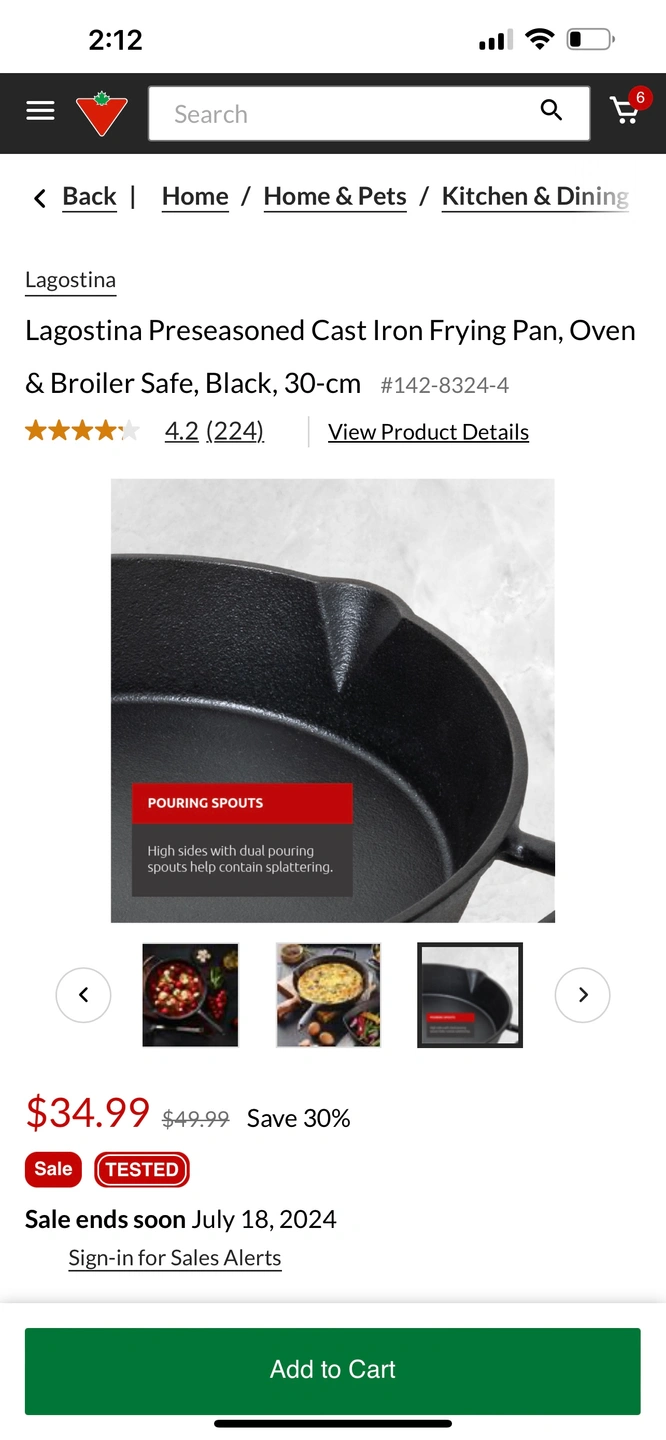Open the shopping cart
Screen dimensions: 666x1440
tap(627, 111)
